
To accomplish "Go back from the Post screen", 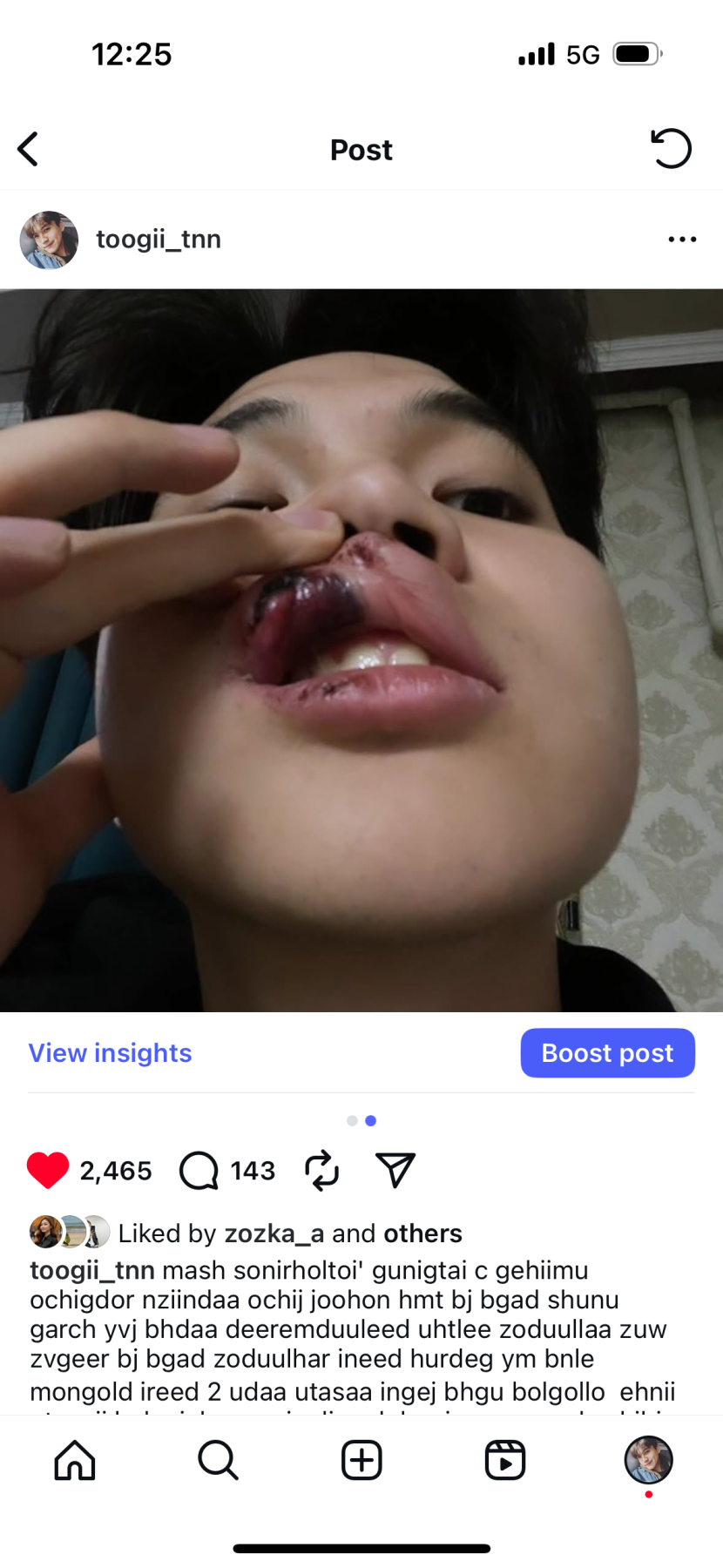I will (x=29, y=149).
